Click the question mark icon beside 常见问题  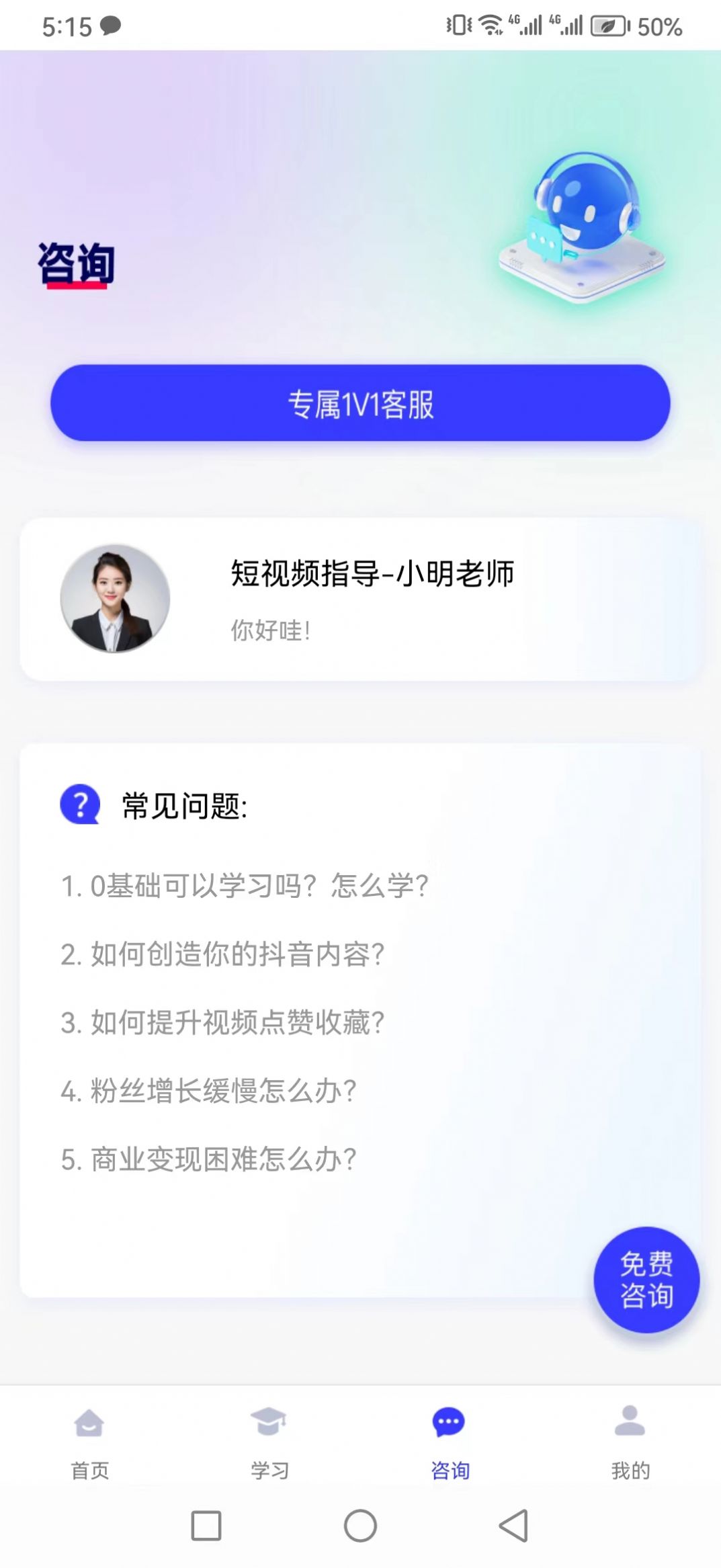(80, 804)
